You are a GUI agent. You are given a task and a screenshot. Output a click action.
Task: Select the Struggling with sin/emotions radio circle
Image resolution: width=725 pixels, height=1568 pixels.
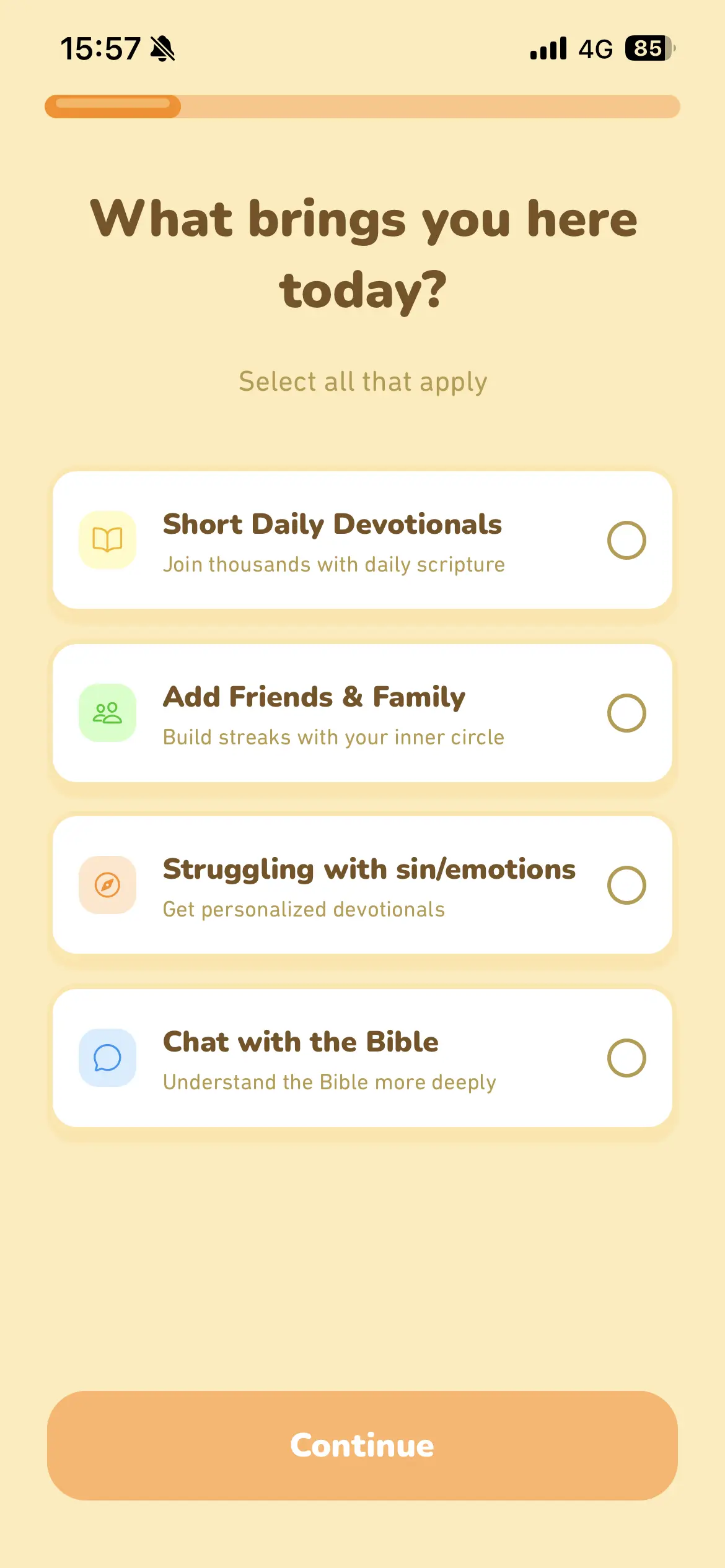click(x=627, y=886)
